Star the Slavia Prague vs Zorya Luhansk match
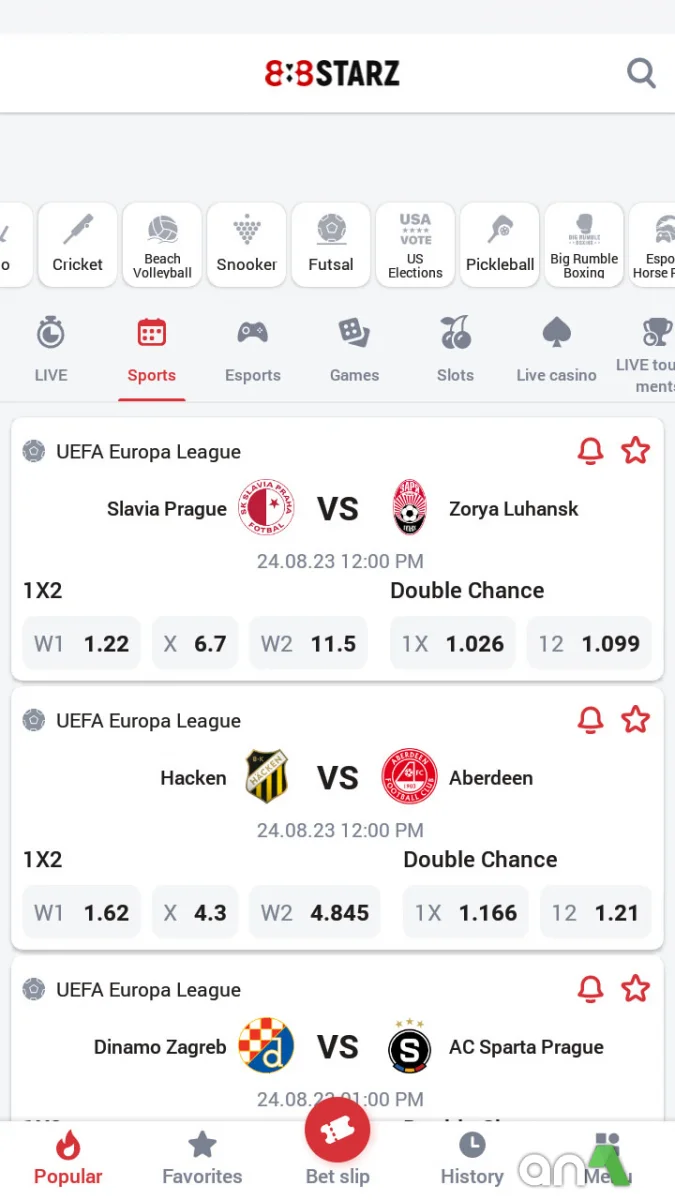The width and height of the screenshot is (675, 1200). (636, 451)
